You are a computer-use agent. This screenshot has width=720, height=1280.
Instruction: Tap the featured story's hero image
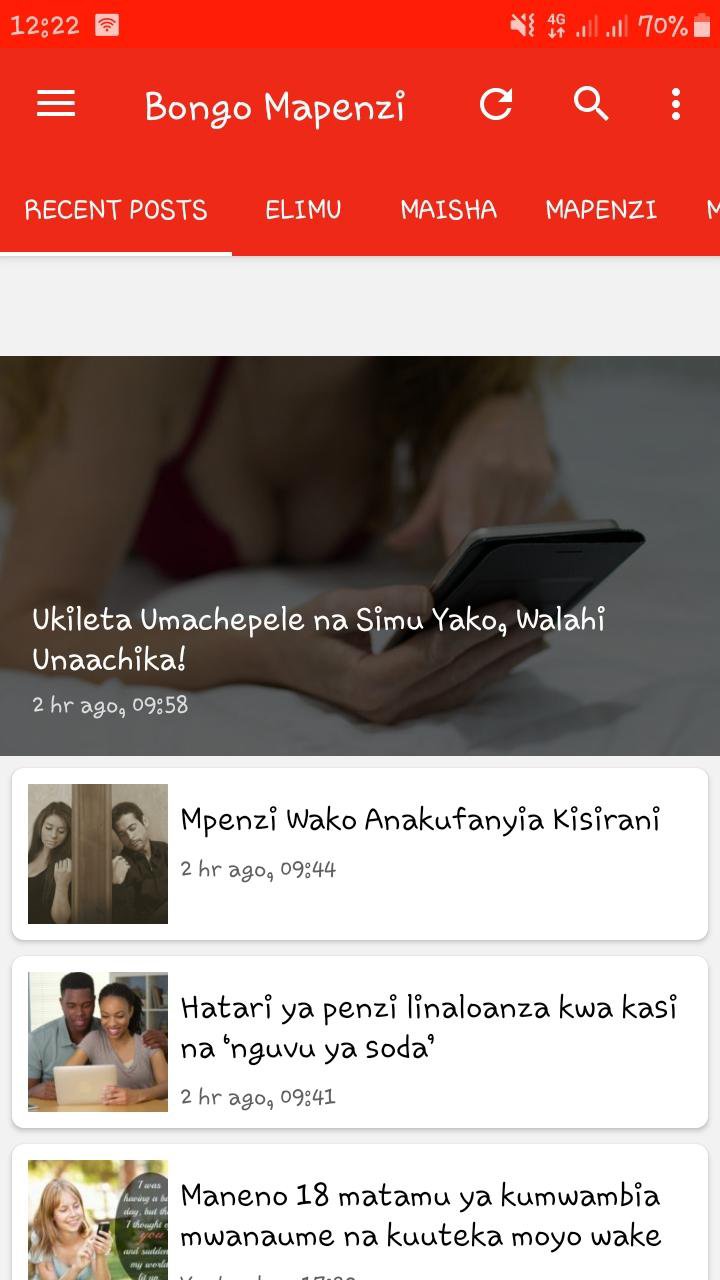coord(360,470)
